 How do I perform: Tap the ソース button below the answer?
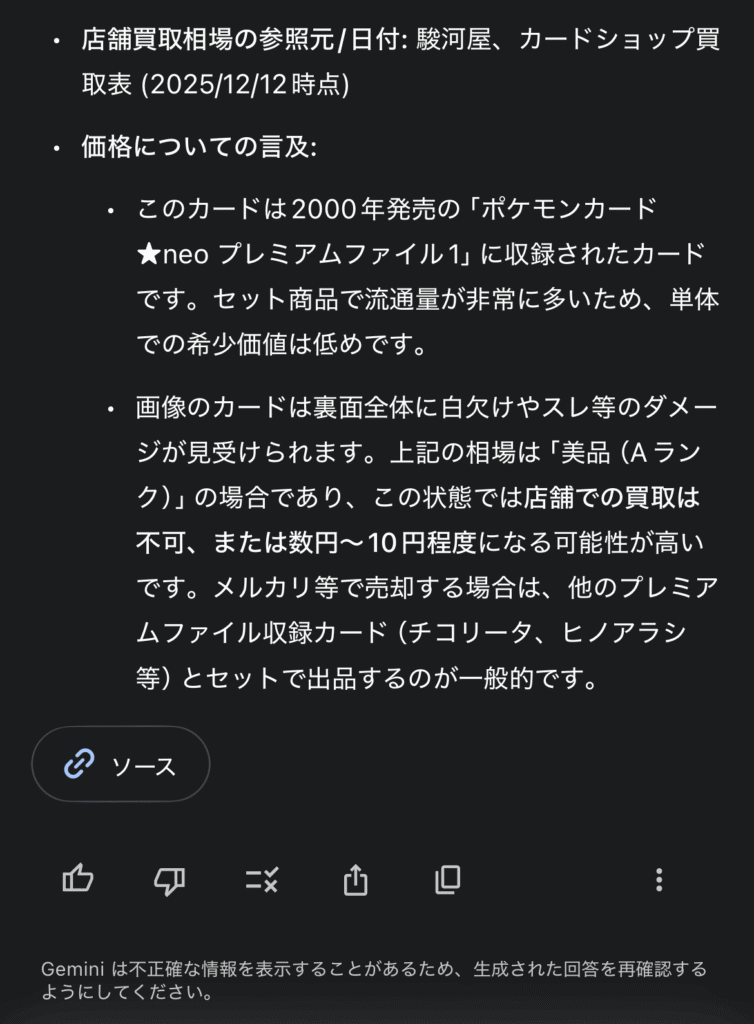[x=120, y=764]
